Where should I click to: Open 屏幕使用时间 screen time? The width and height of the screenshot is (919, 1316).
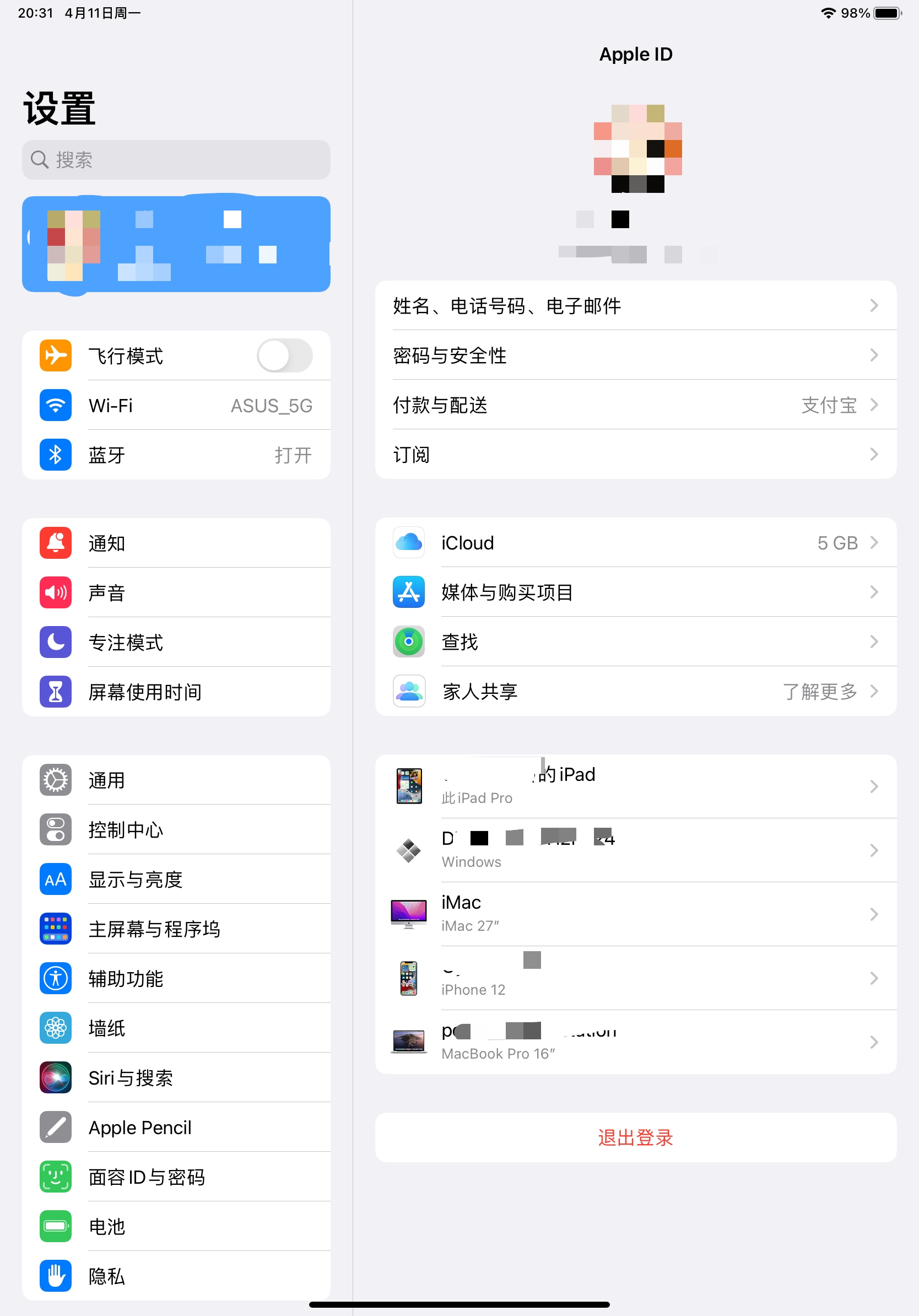tap(176, 692)
